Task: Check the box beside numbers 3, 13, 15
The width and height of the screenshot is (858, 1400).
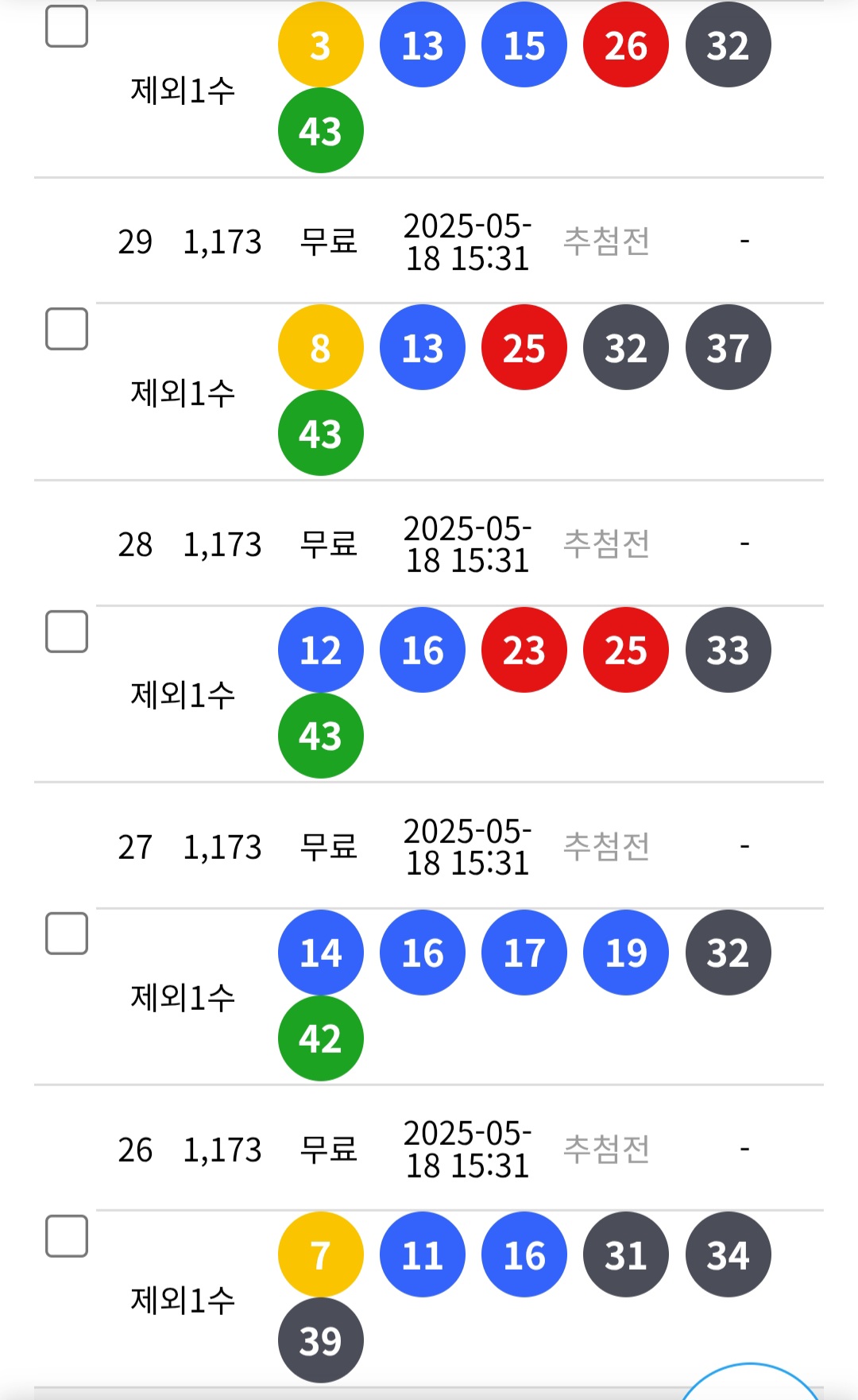Action: (67, 26)
